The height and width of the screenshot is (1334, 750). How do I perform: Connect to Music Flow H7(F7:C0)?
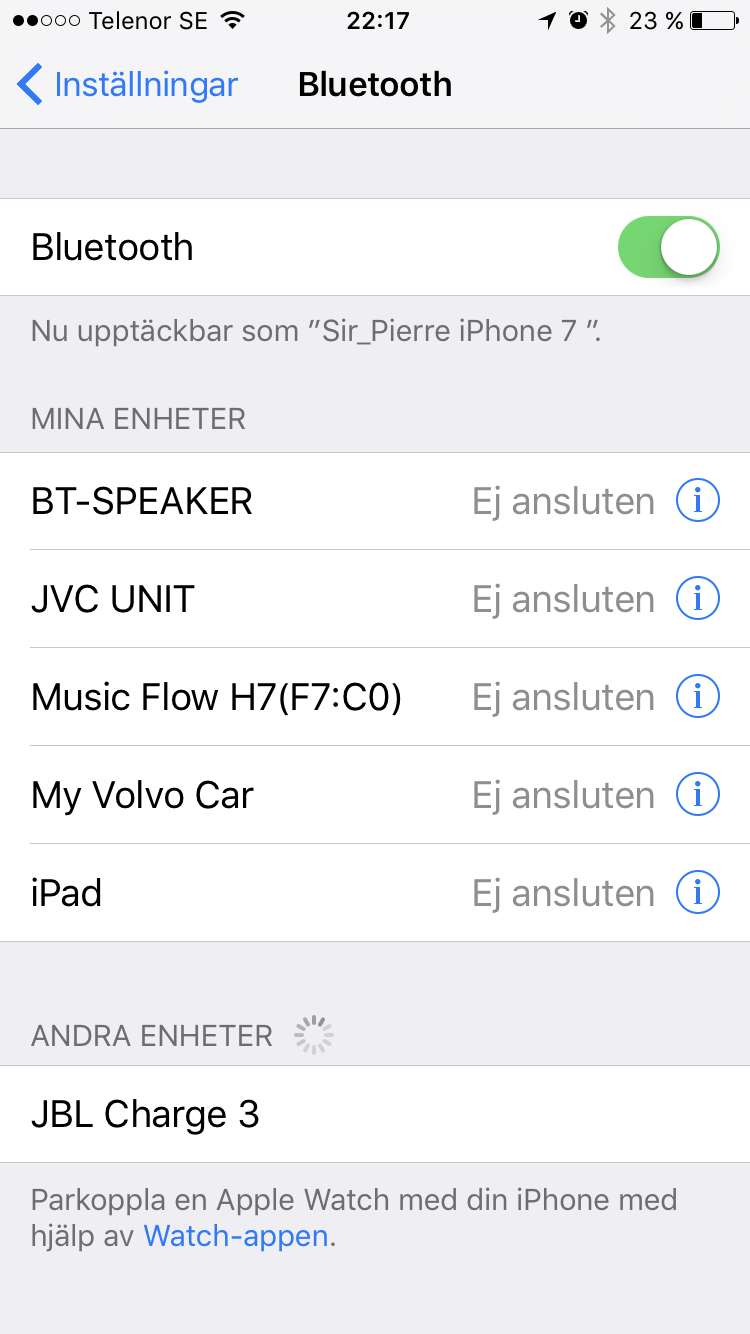(x=375, y=697)
